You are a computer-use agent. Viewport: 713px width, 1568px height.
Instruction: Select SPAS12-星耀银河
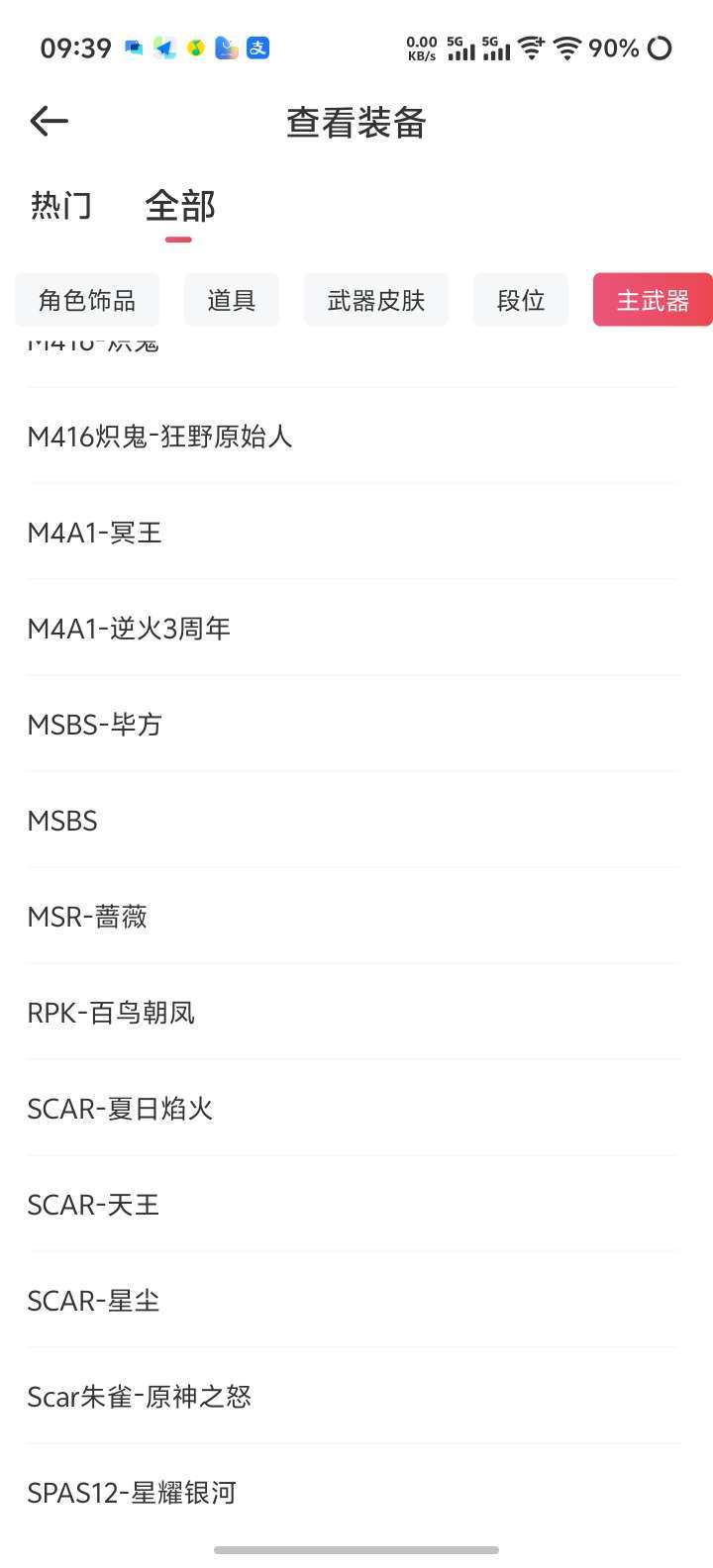[x=132, y=1493]
